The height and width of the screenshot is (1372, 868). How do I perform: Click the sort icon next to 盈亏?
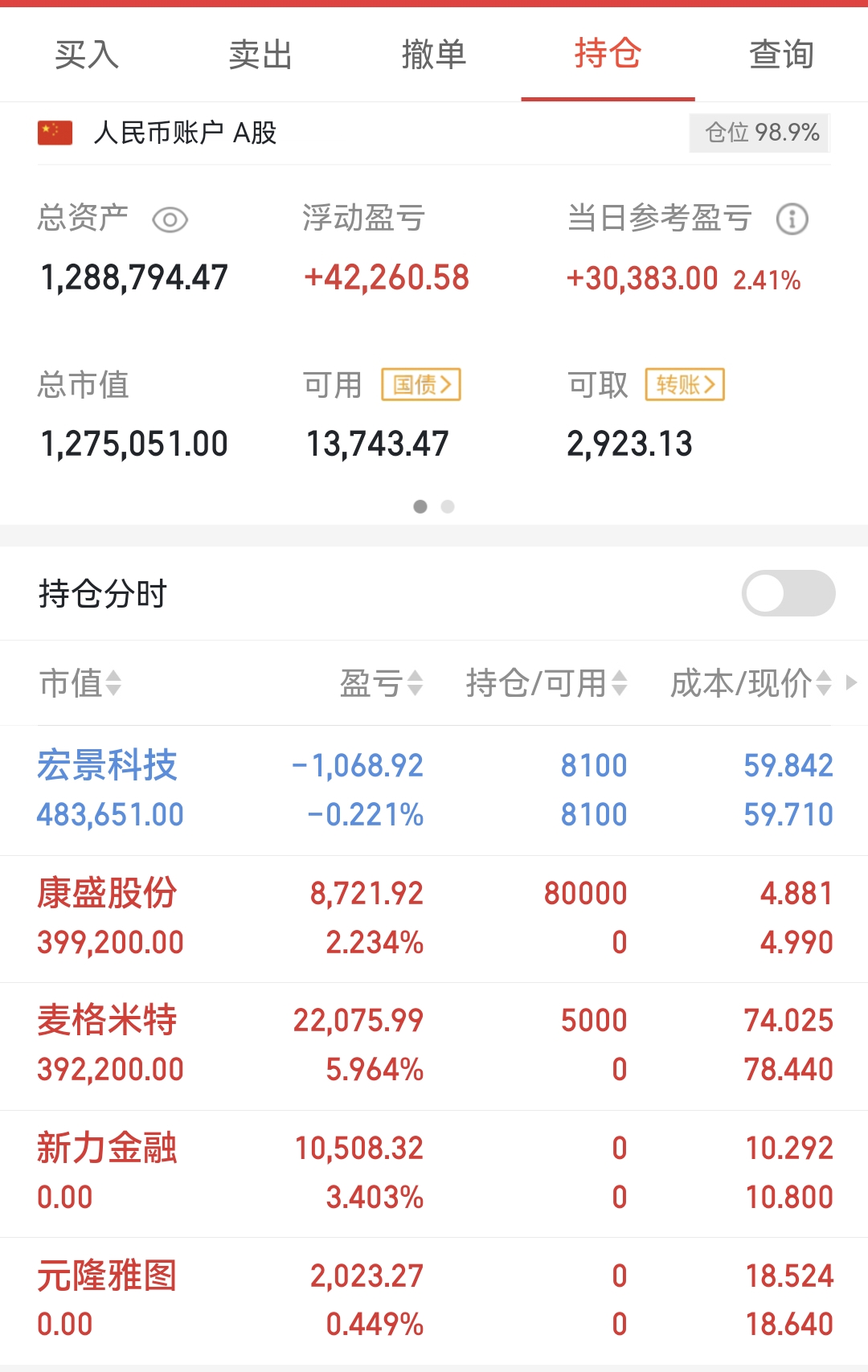point(414,684)
